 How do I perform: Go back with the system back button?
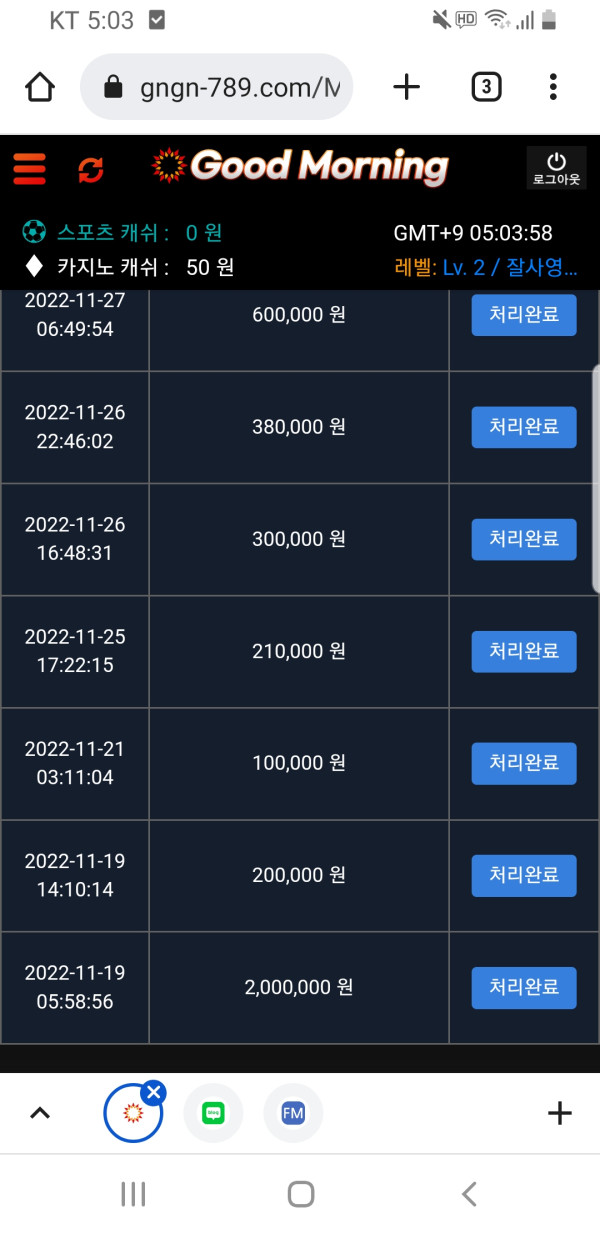click(x=468, y=1193)
